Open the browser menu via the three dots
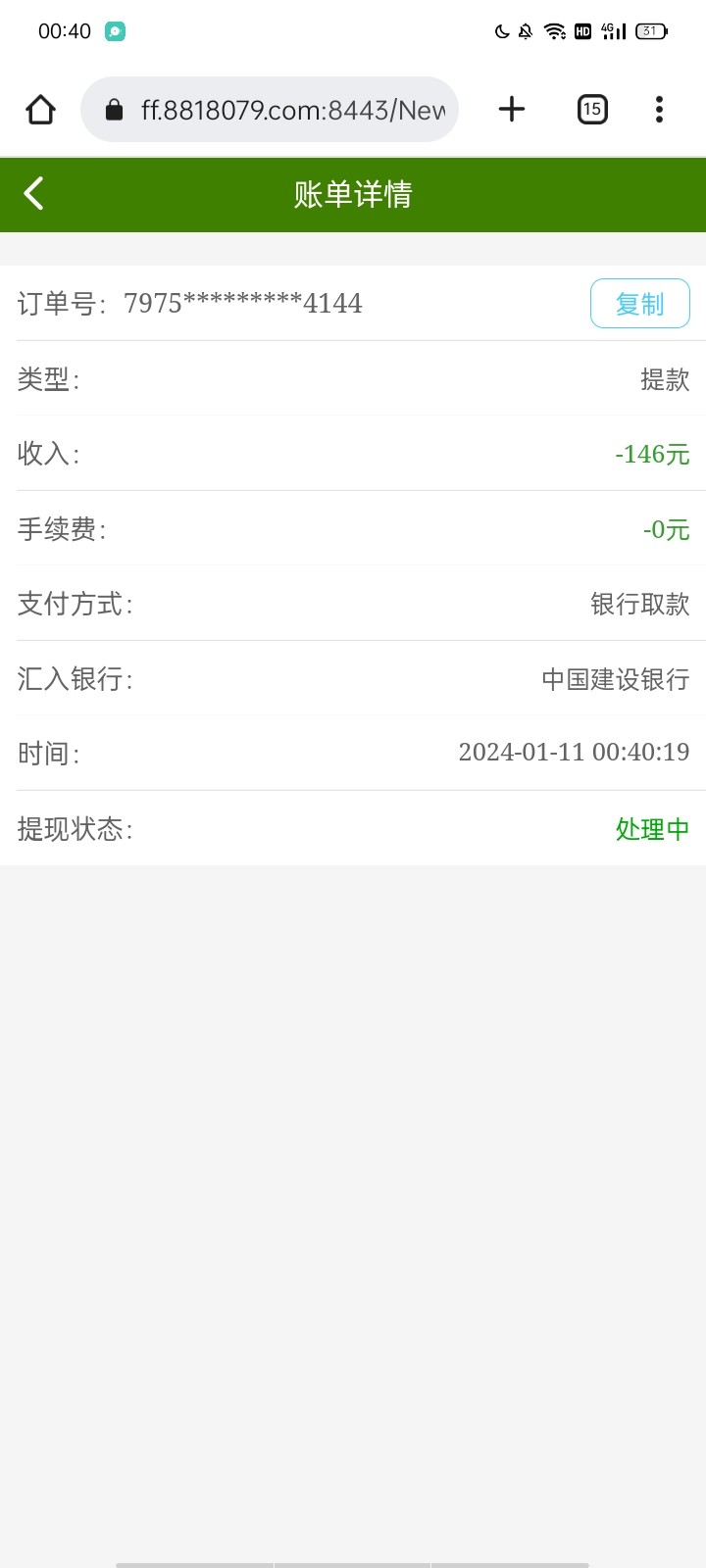 [x=659, y=109]
